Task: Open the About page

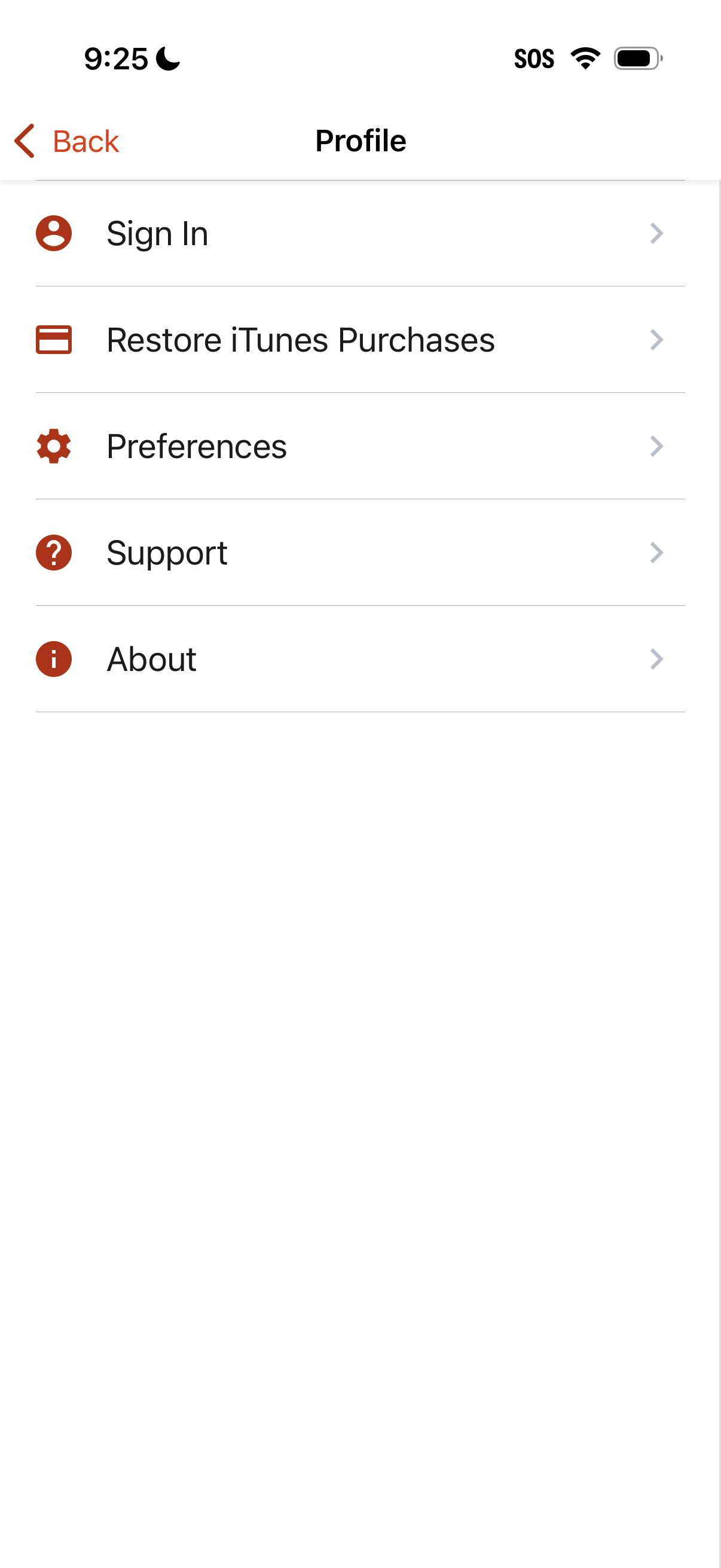Action: click(x=360, y=658)
